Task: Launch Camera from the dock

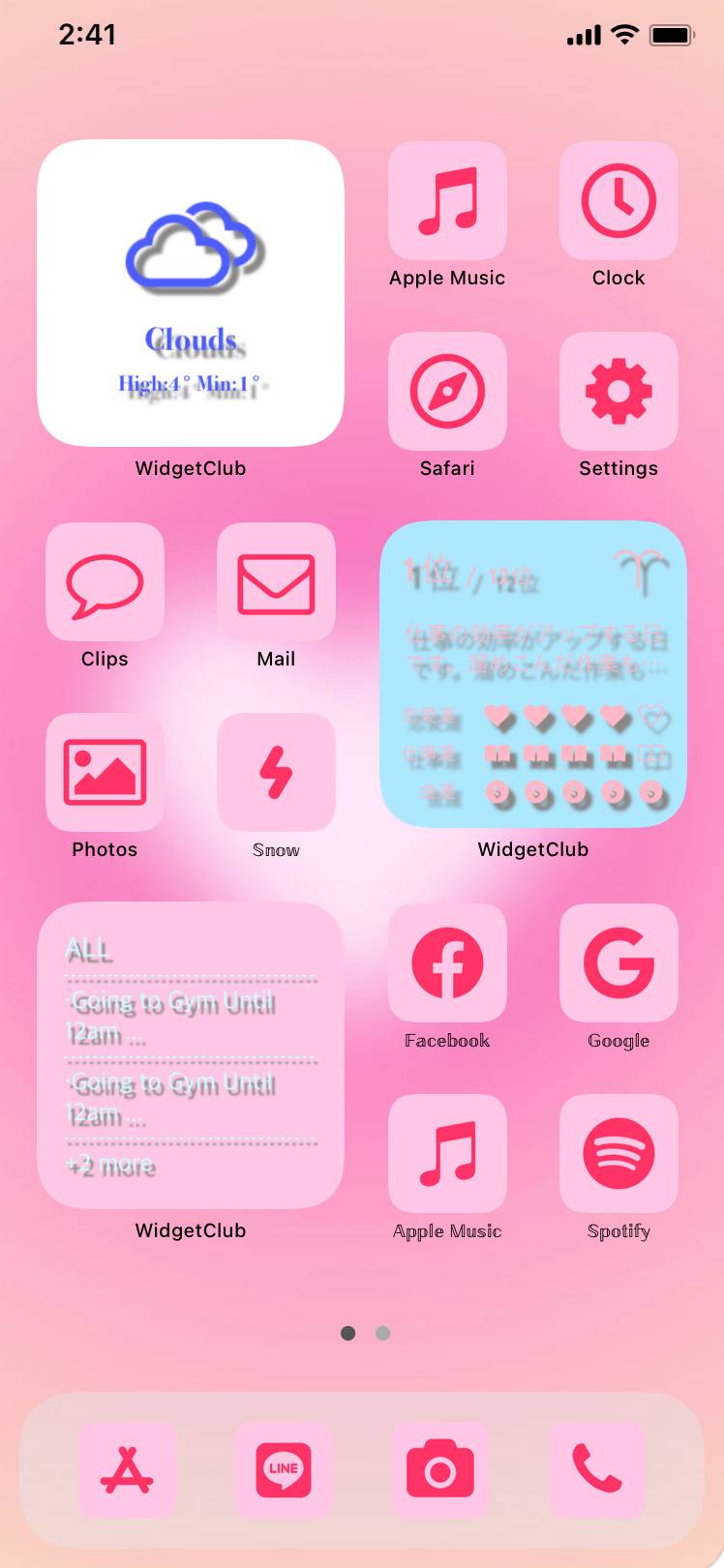Action: click(x=440, y=1470)
